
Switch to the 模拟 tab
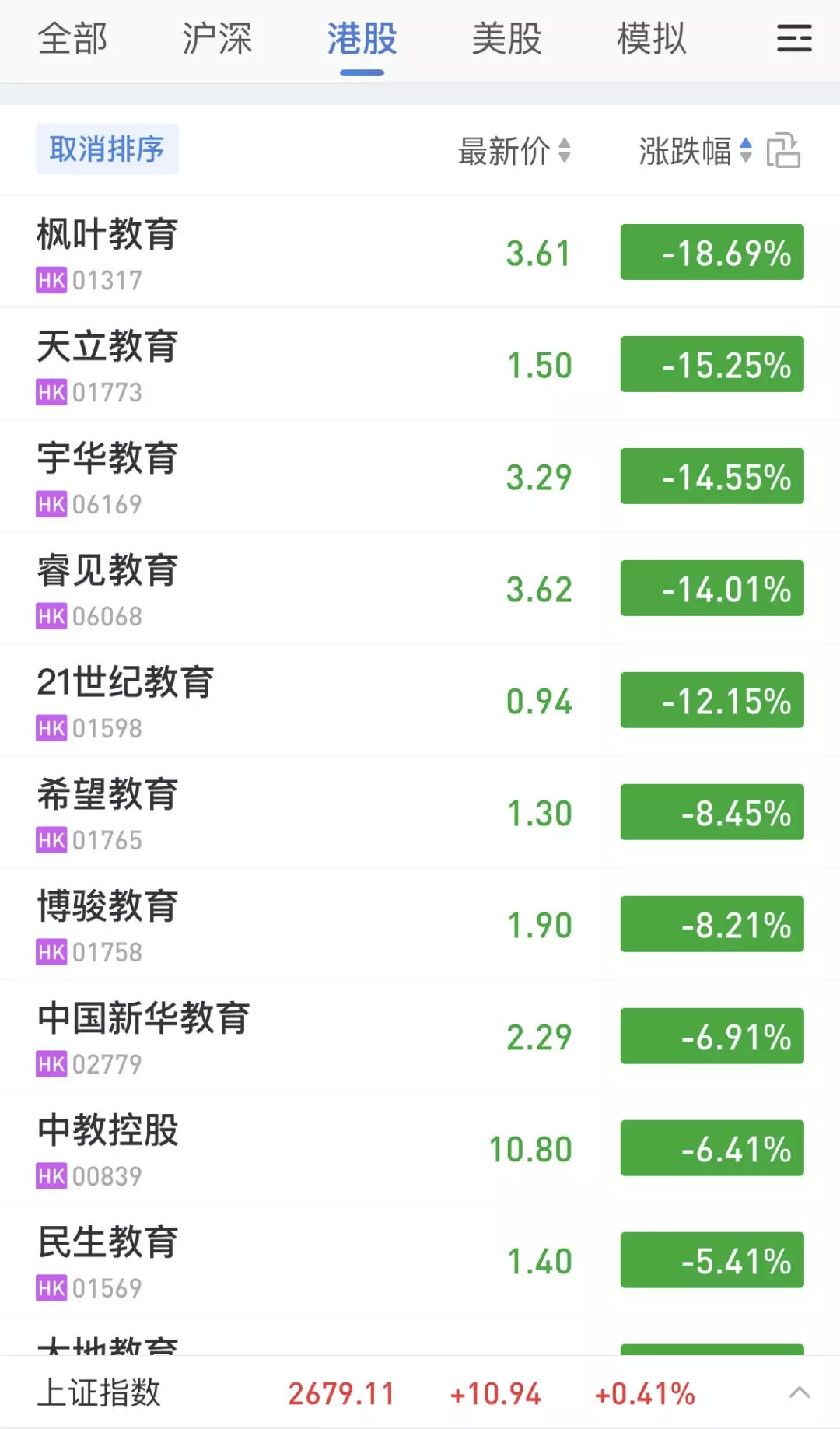[x=652, y=38]
